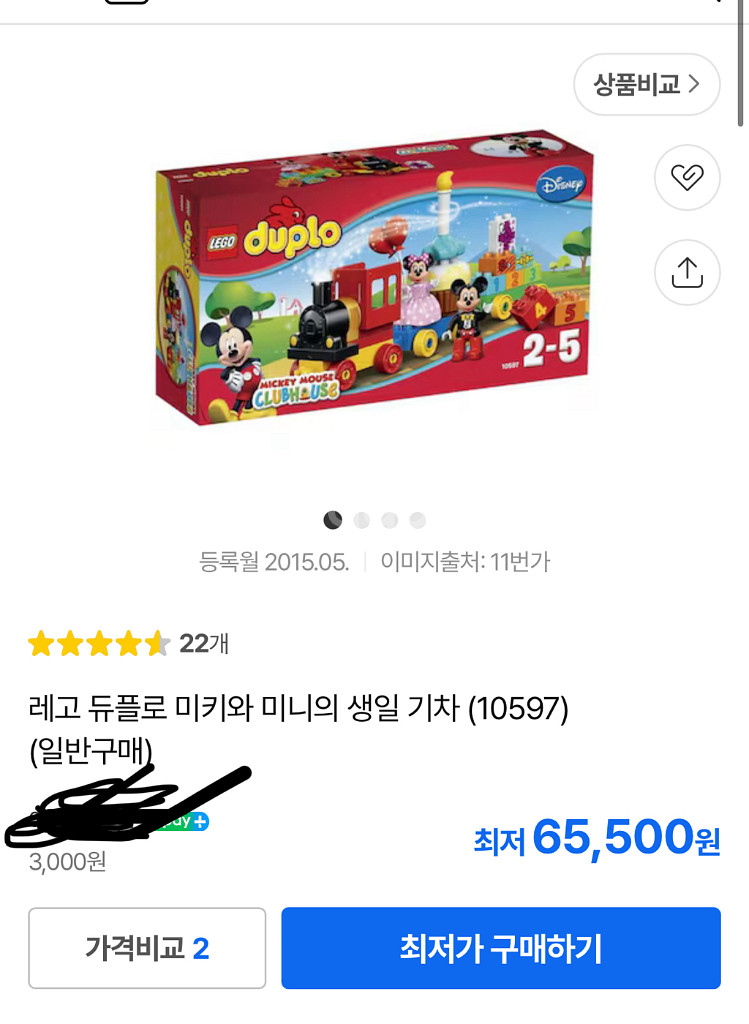Open the 22개 star rating reviews
This screenshot has width=749, height=1024.
pos(130,643)
